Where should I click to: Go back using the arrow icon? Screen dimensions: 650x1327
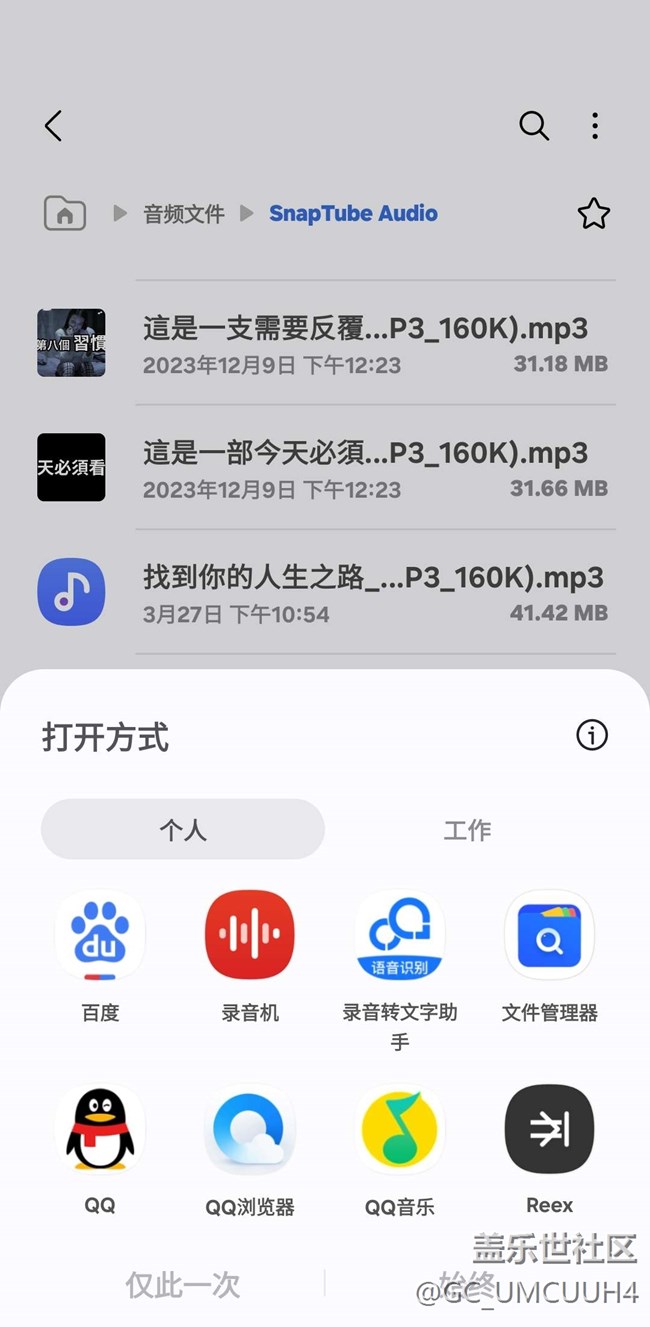(x=54, y=126)
